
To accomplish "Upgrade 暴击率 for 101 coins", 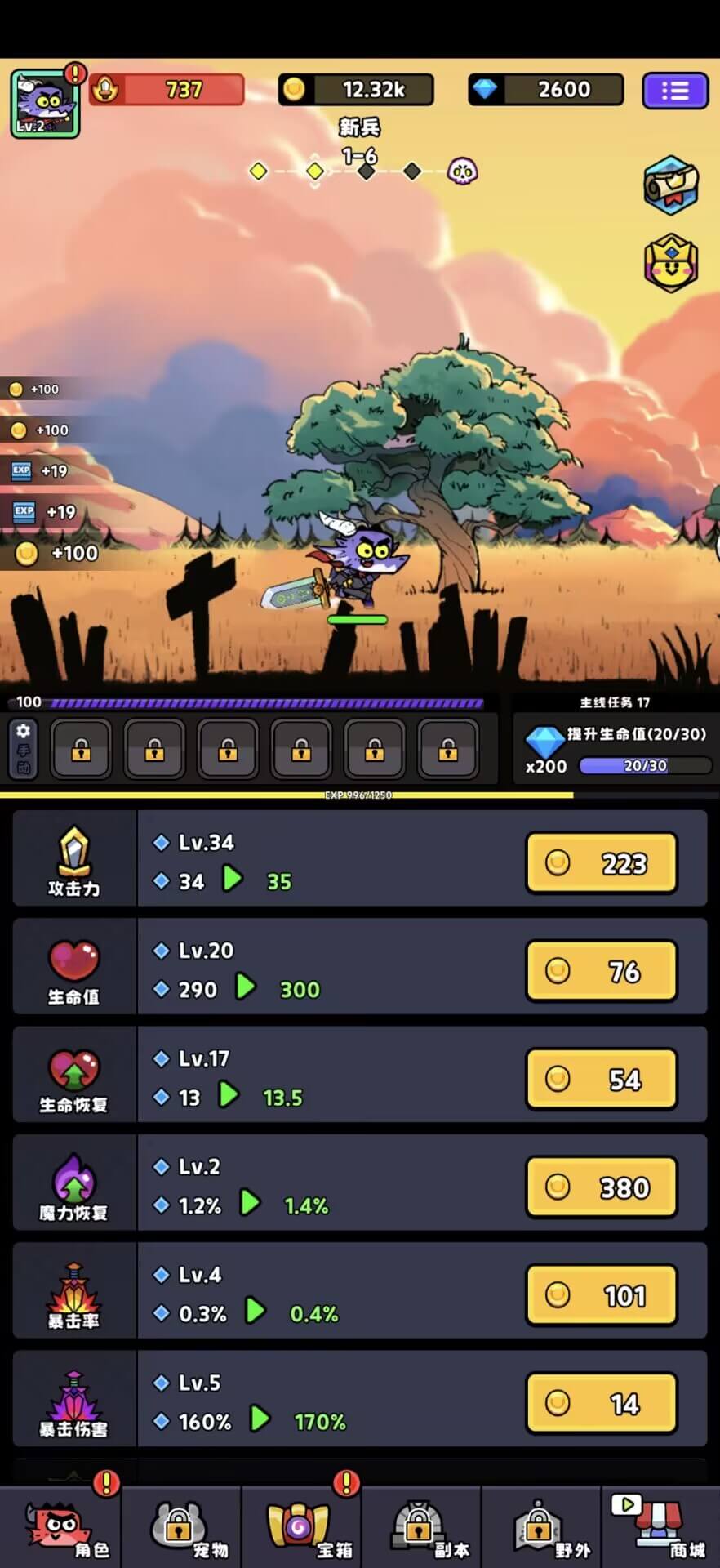I will (602, 1295).
